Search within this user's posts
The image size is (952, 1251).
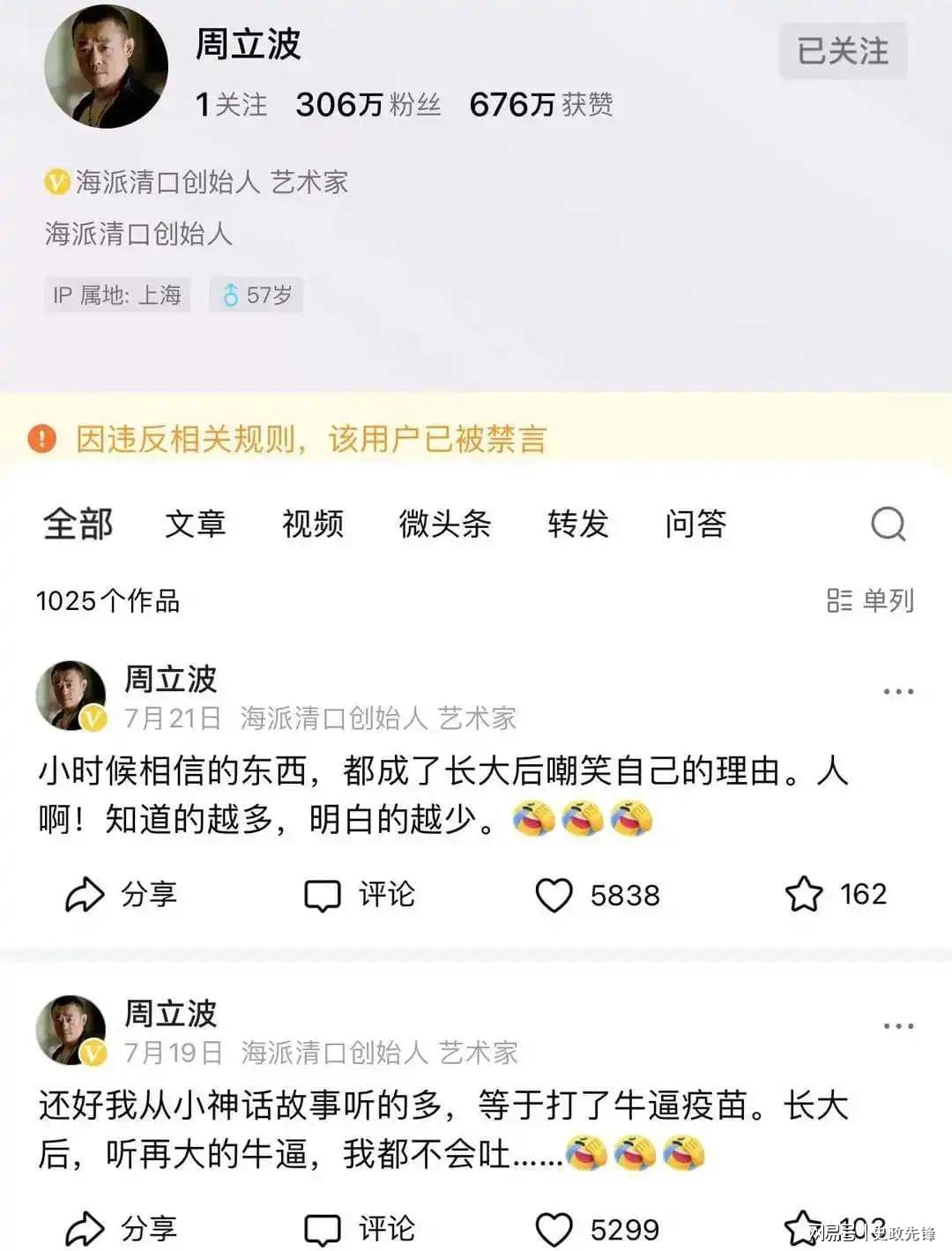888,524
